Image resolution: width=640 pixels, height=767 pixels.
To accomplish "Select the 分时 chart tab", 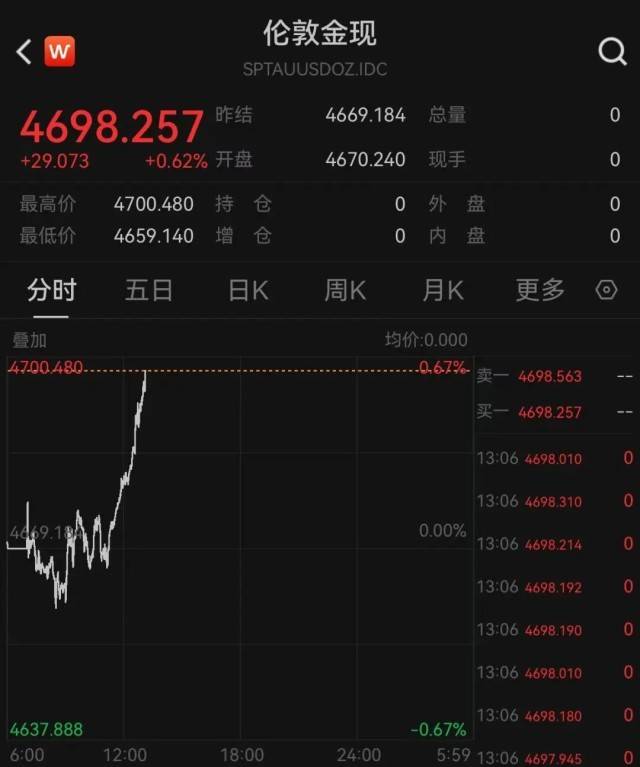I will pyautogui.click(x=51, y=291).
